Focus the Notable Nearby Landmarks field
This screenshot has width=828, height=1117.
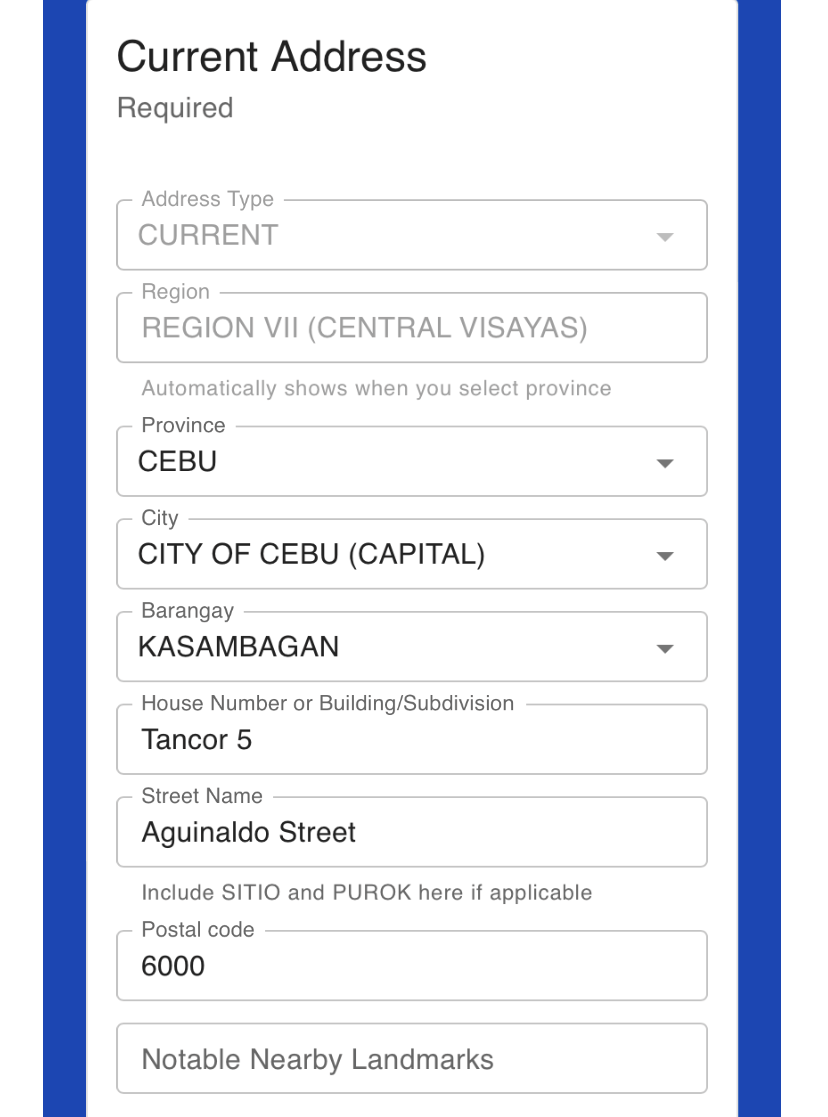(x=411, y=1059)
